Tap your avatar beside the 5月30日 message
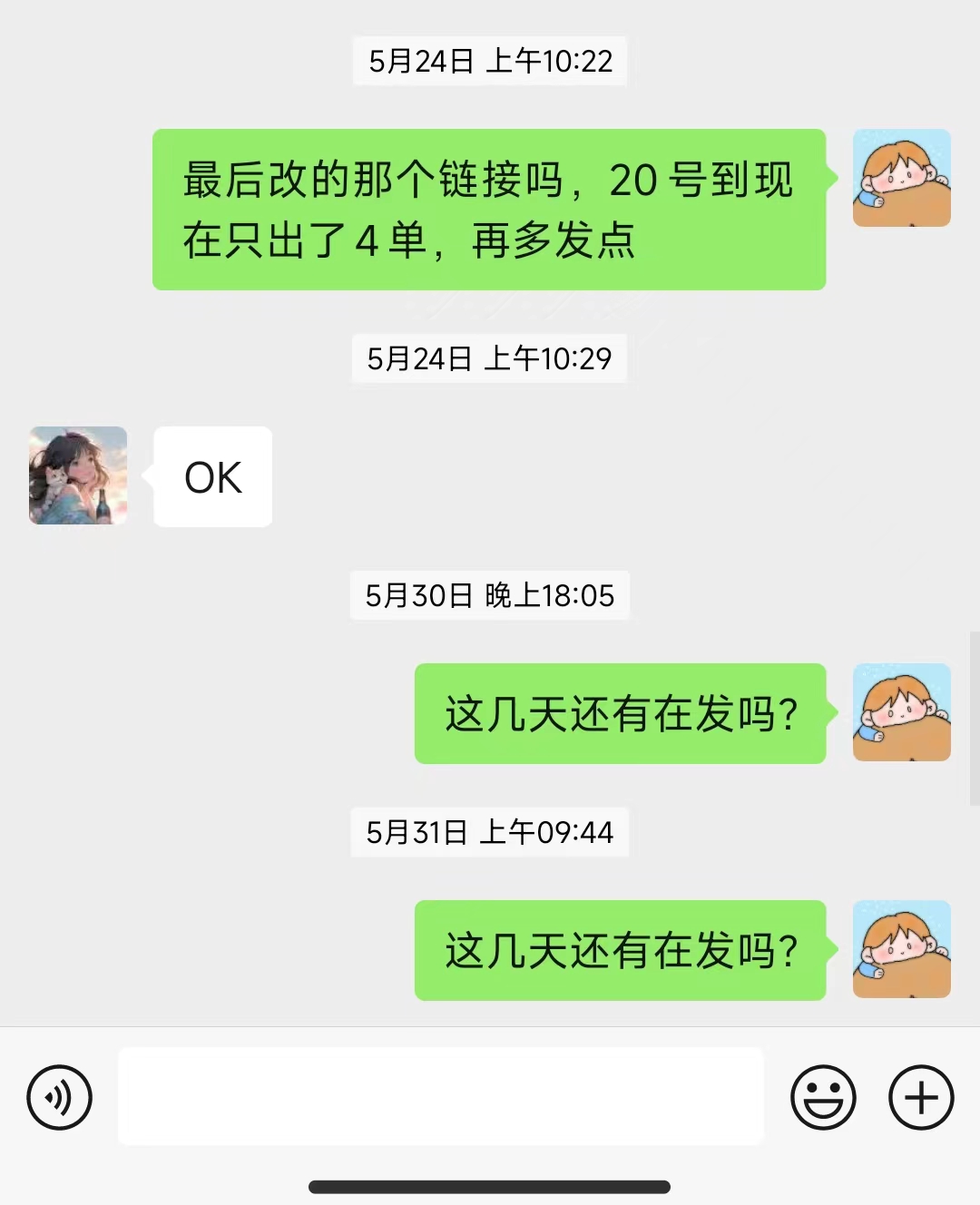980x1205 pixels. [x=902, y=712]
